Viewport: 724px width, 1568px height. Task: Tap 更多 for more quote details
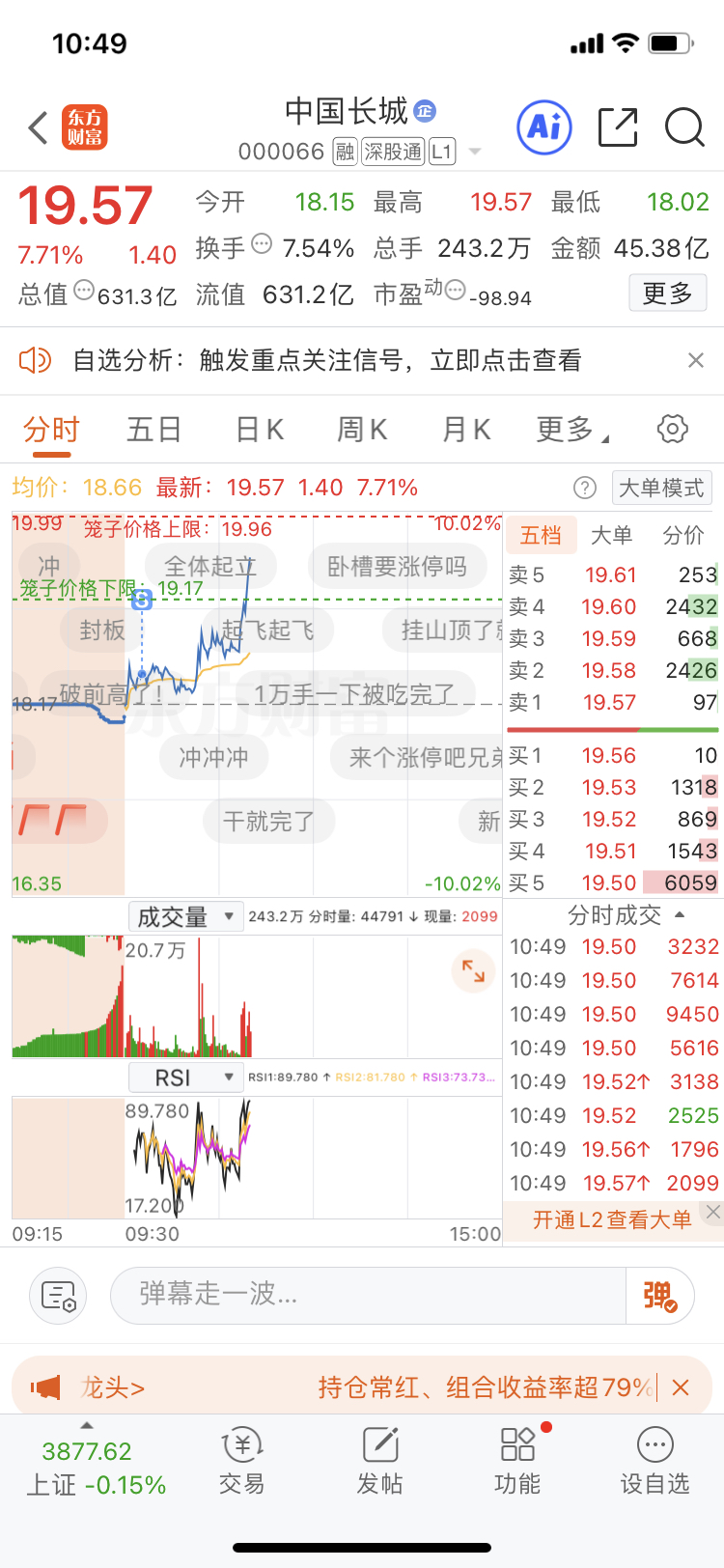pos(667,294)
